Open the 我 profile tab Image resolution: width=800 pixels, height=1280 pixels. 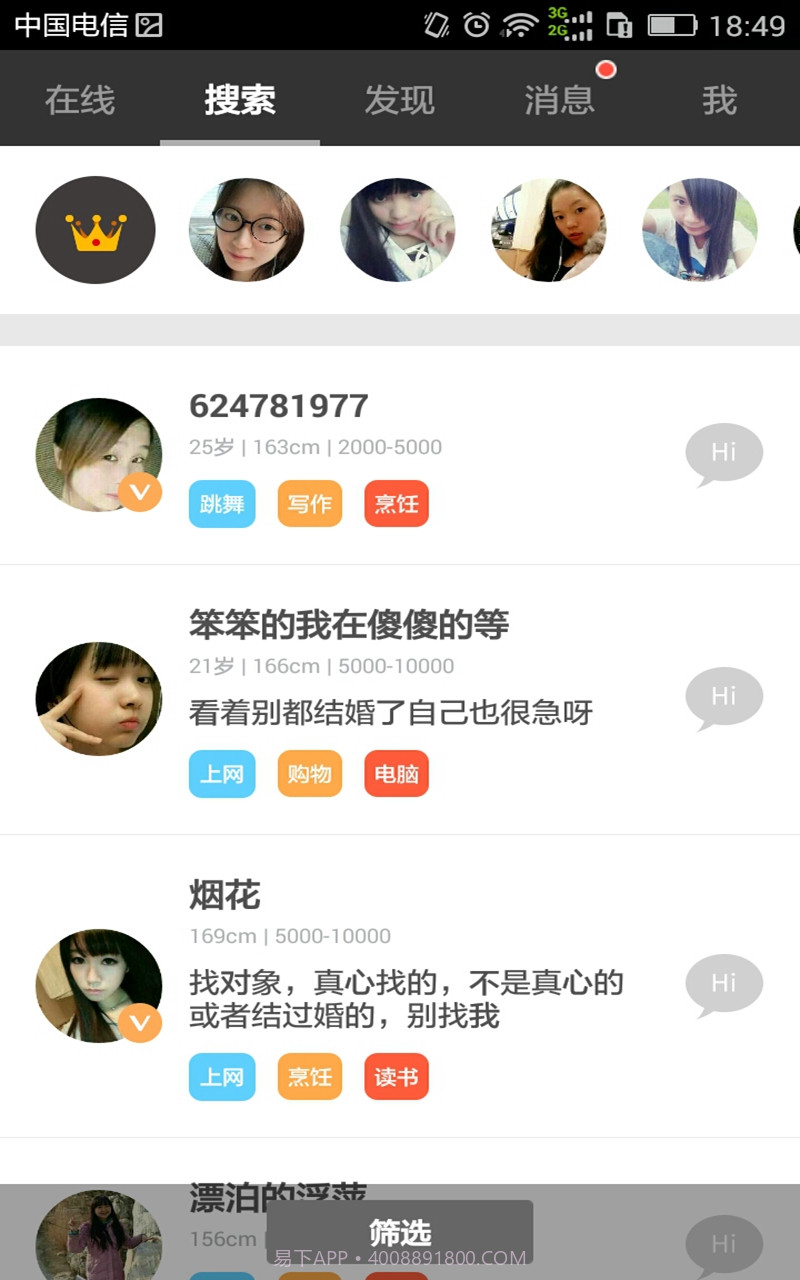click(720, 99)
